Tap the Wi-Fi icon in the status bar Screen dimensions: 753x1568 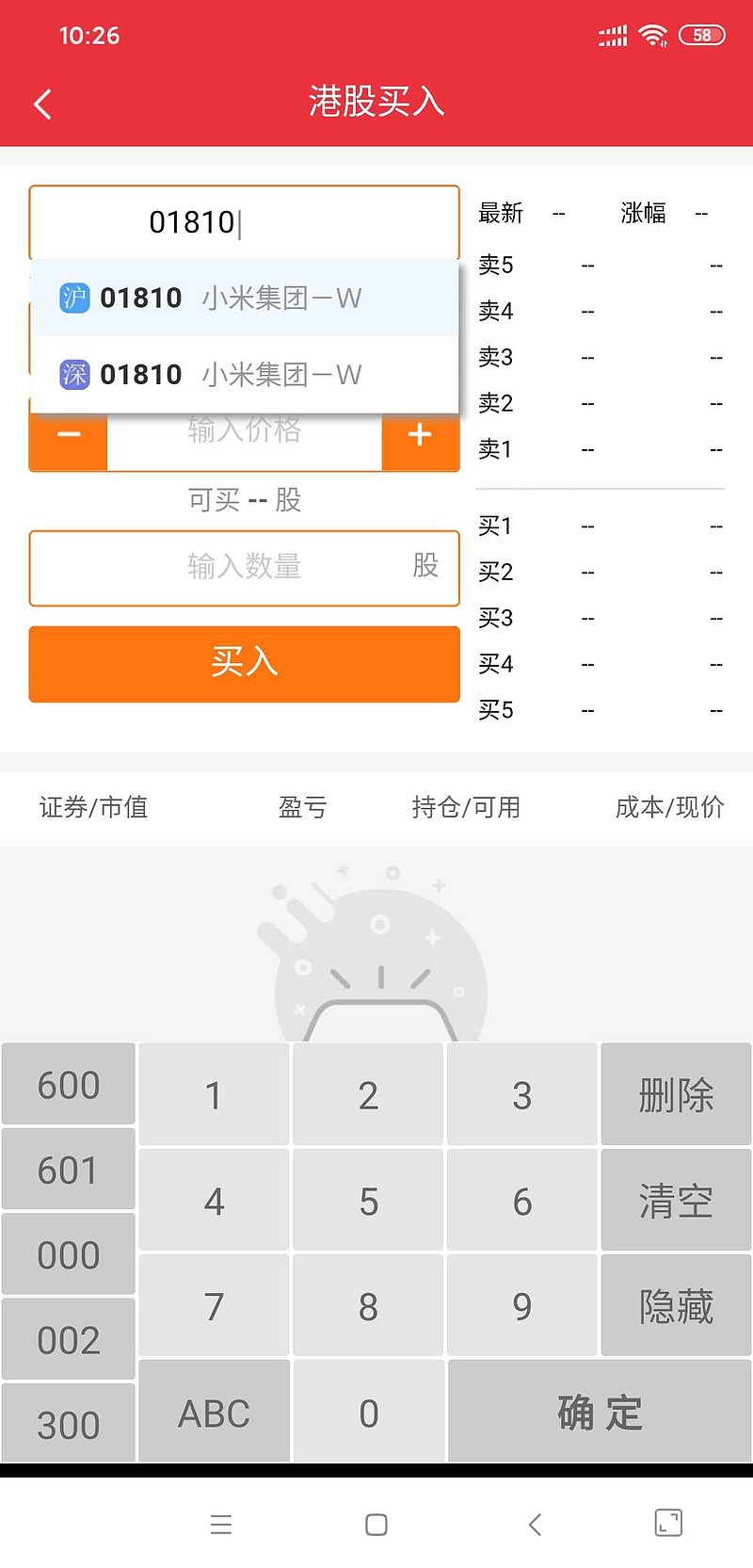(x=653, y=35)
